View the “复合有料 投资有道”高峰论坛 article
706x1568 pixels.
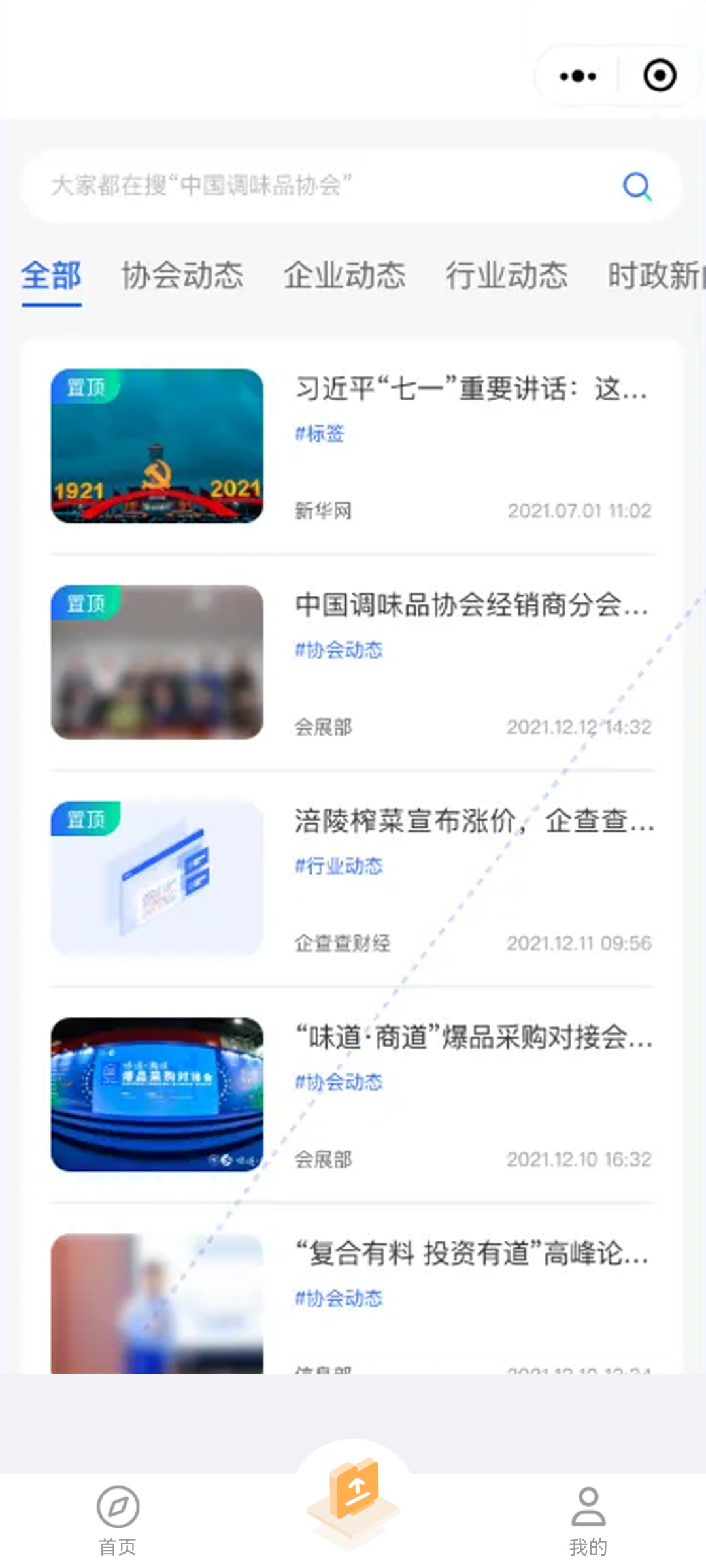471,1254
